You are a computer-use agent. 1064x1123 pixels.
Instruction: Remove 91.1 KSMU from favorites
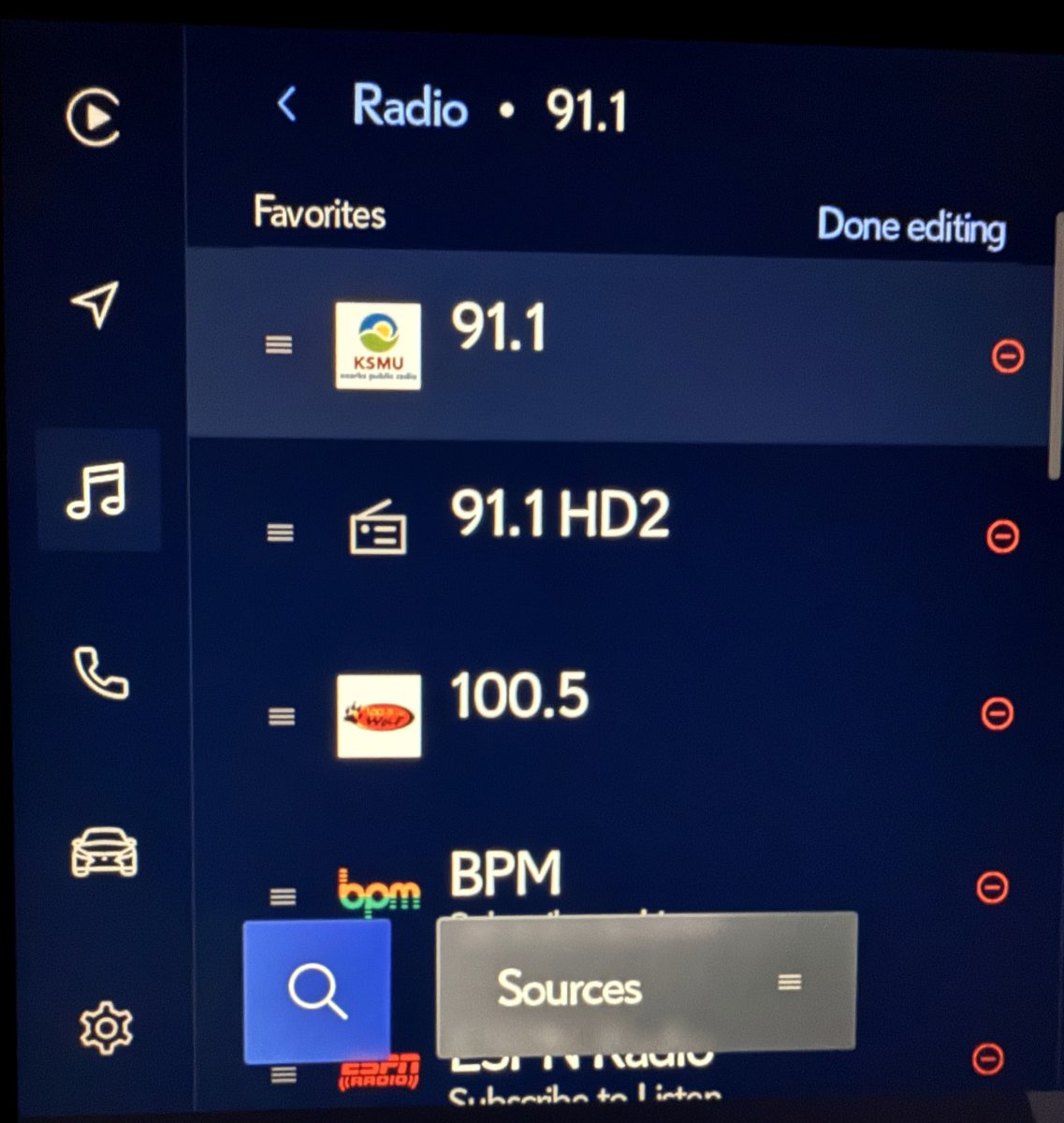tap(1008, 357)
